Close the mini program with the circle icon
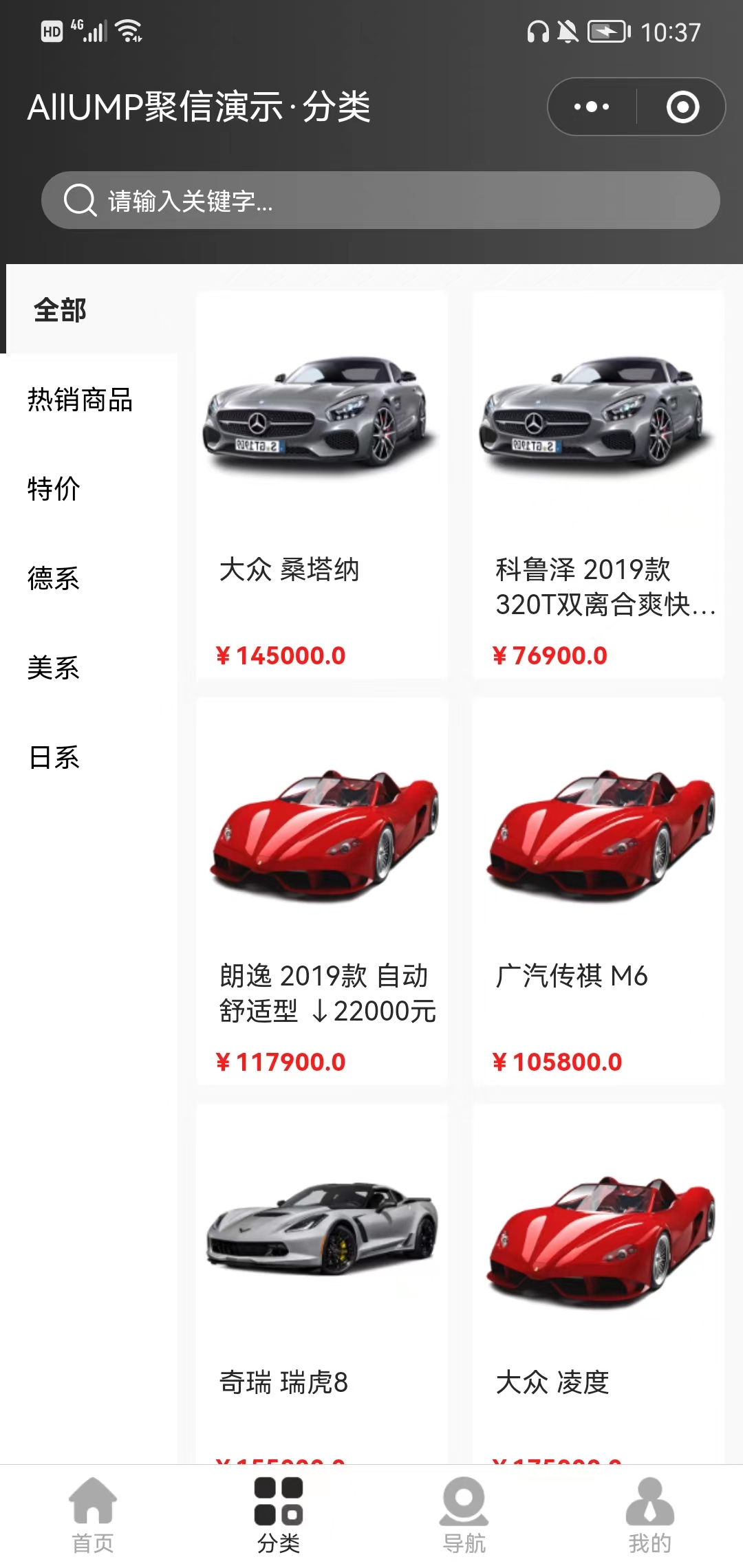This screenshot has height=1568, width=743. (682, 107)
